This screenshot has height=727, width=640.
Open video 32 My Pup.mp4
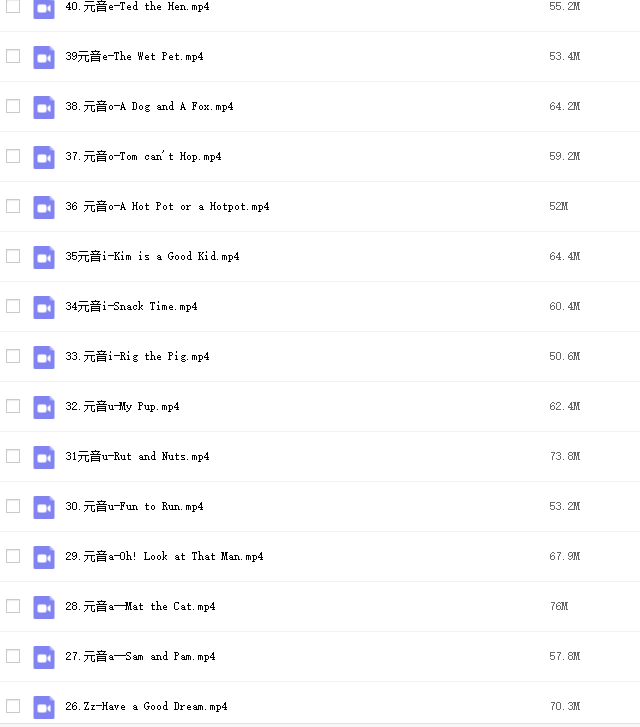click(122, 407)
